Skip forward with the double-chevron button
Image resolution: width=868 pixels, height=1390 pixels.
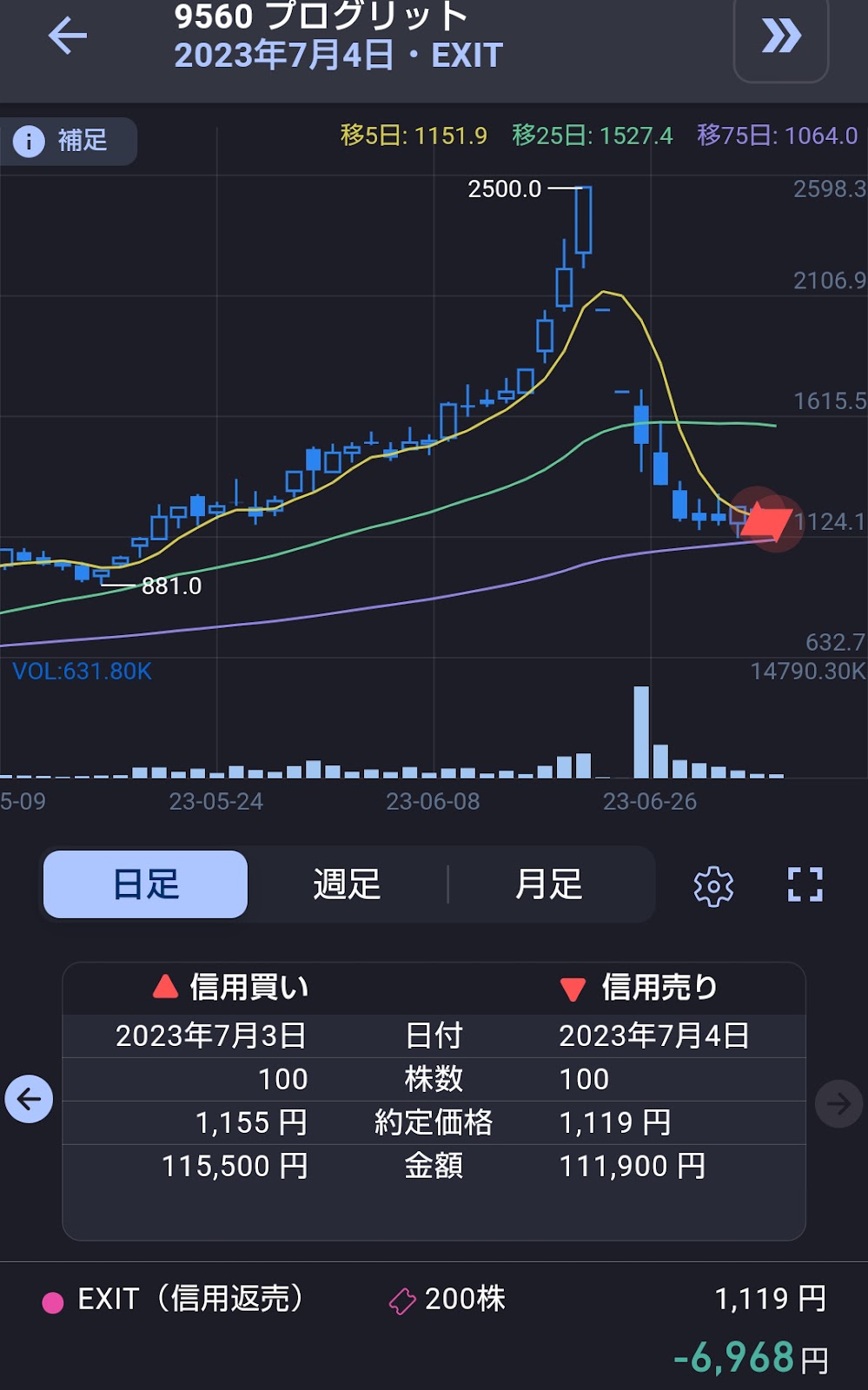click(x=780, y=36)
